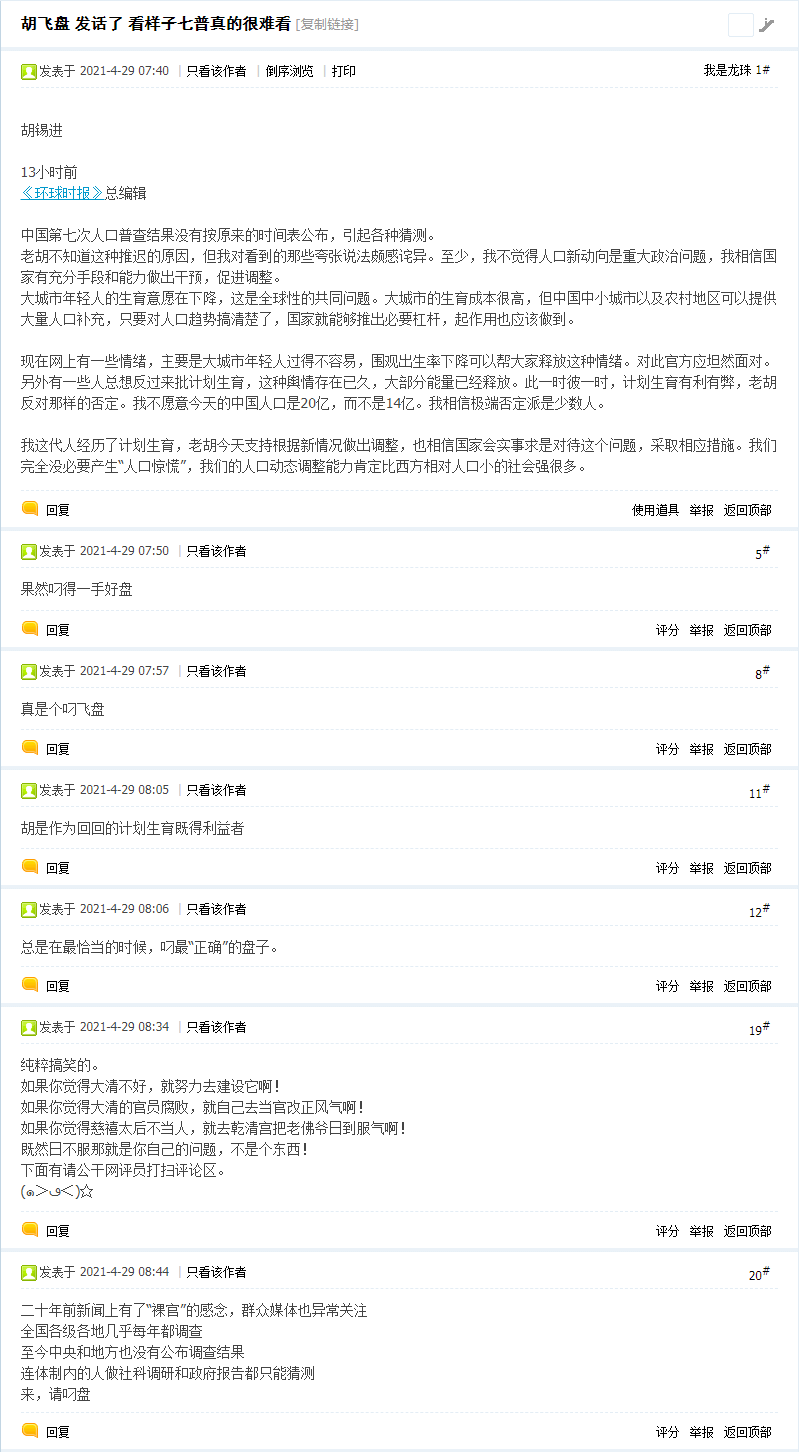Open the wrench tool icon at top right
Viewport: 799px width, 1452px height.
[x=767, y=25]
